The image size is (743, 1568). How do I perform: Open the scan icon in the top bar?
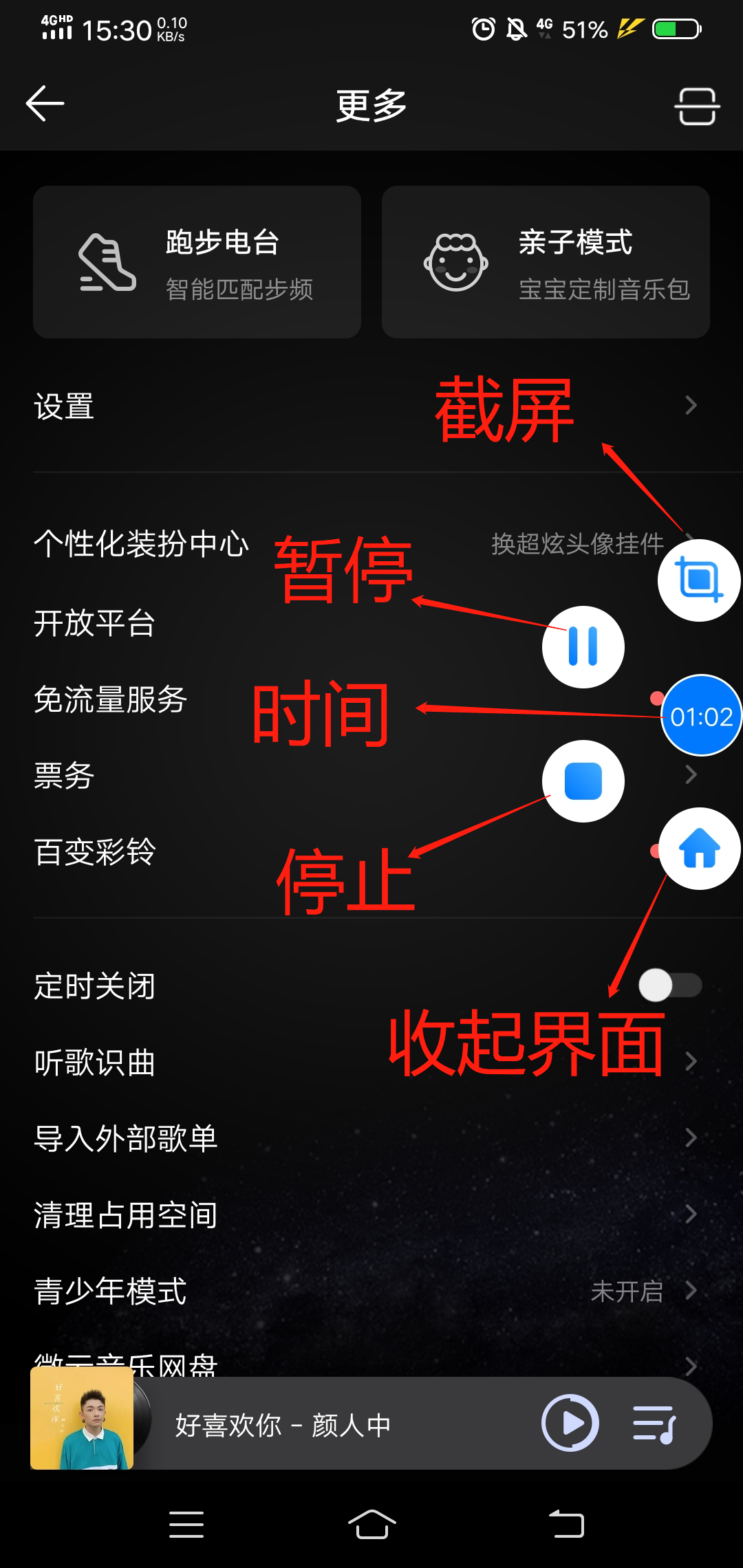pos(696,106)
